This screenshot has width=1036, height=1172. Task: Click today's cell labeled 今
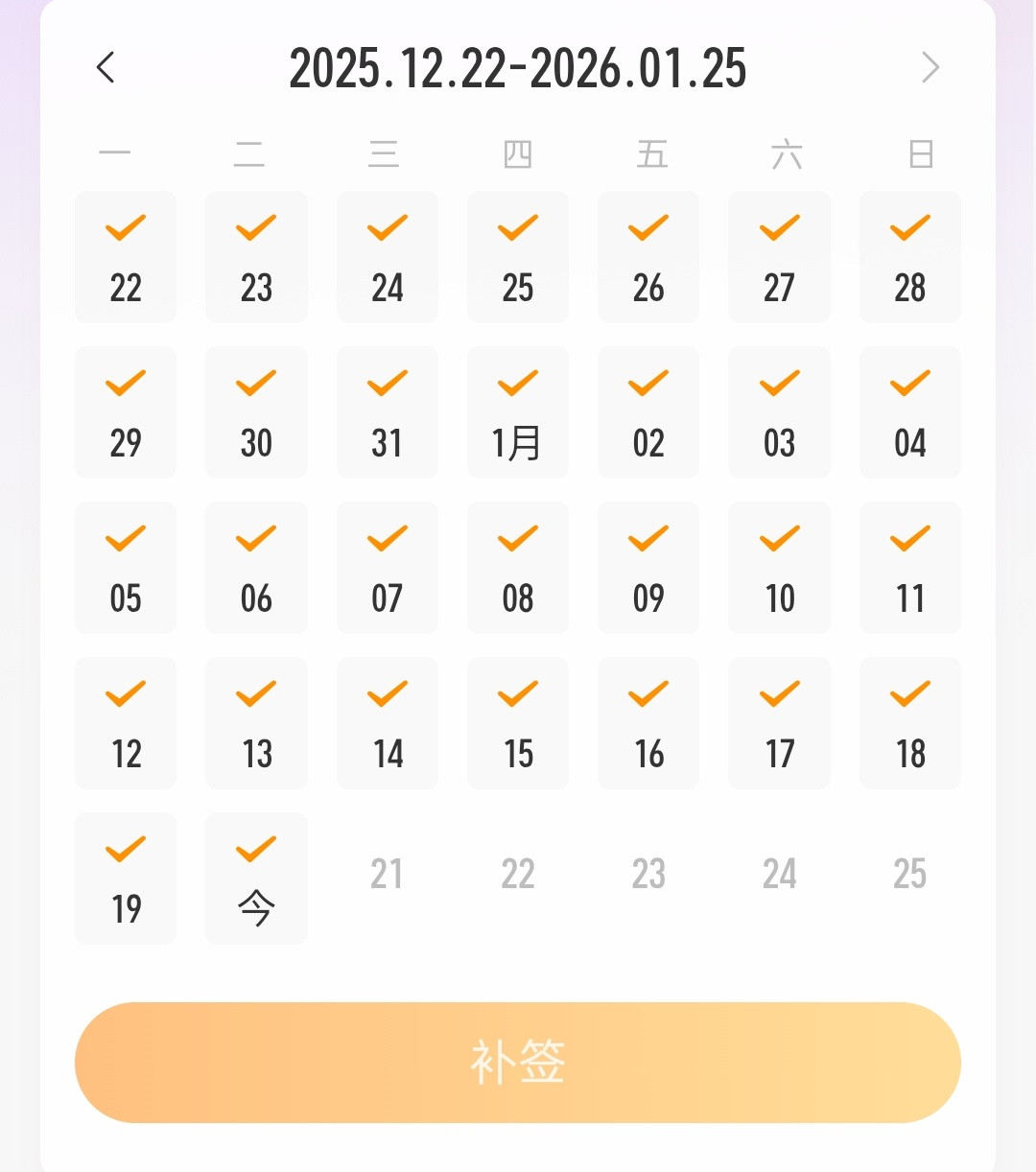pyautogui.click(x=256, y=878)
